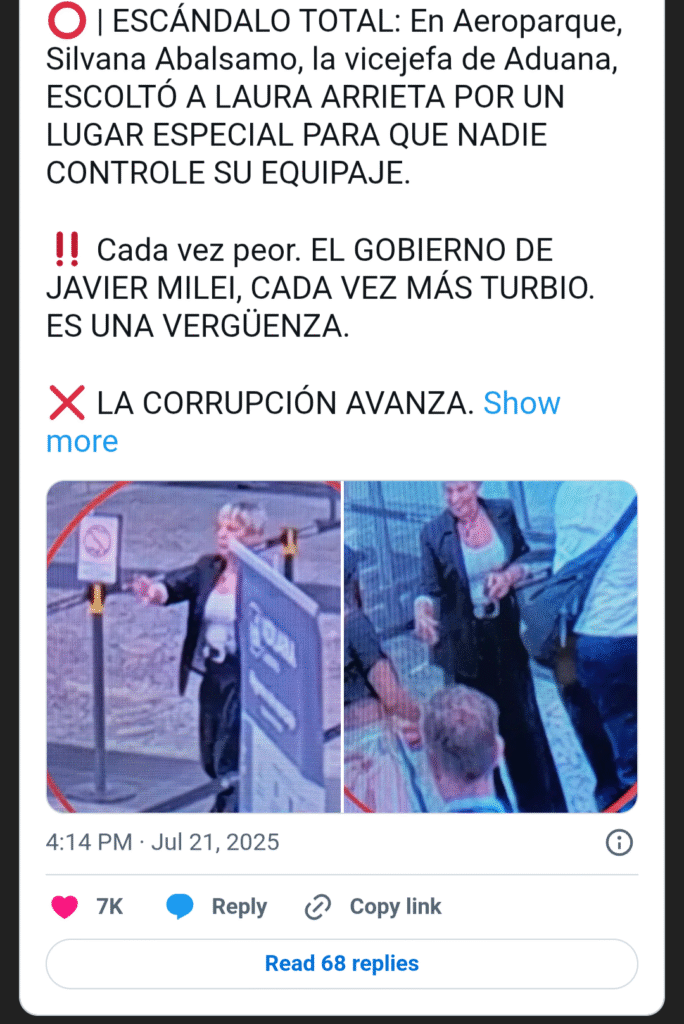
Task: Open the right photo of the tweet
Action: click(490, 646)
